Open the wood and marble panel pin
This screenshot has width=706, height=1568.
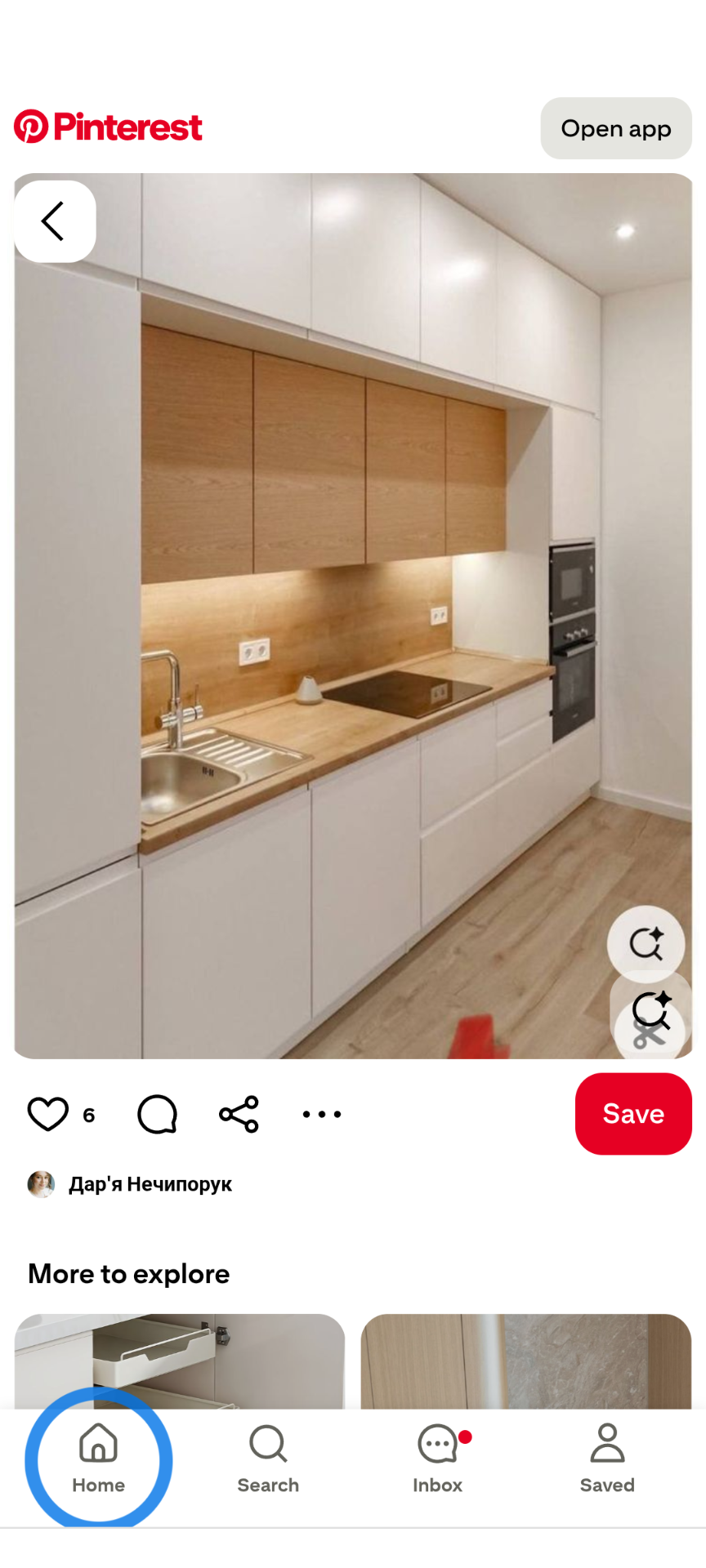(525, 1361)
